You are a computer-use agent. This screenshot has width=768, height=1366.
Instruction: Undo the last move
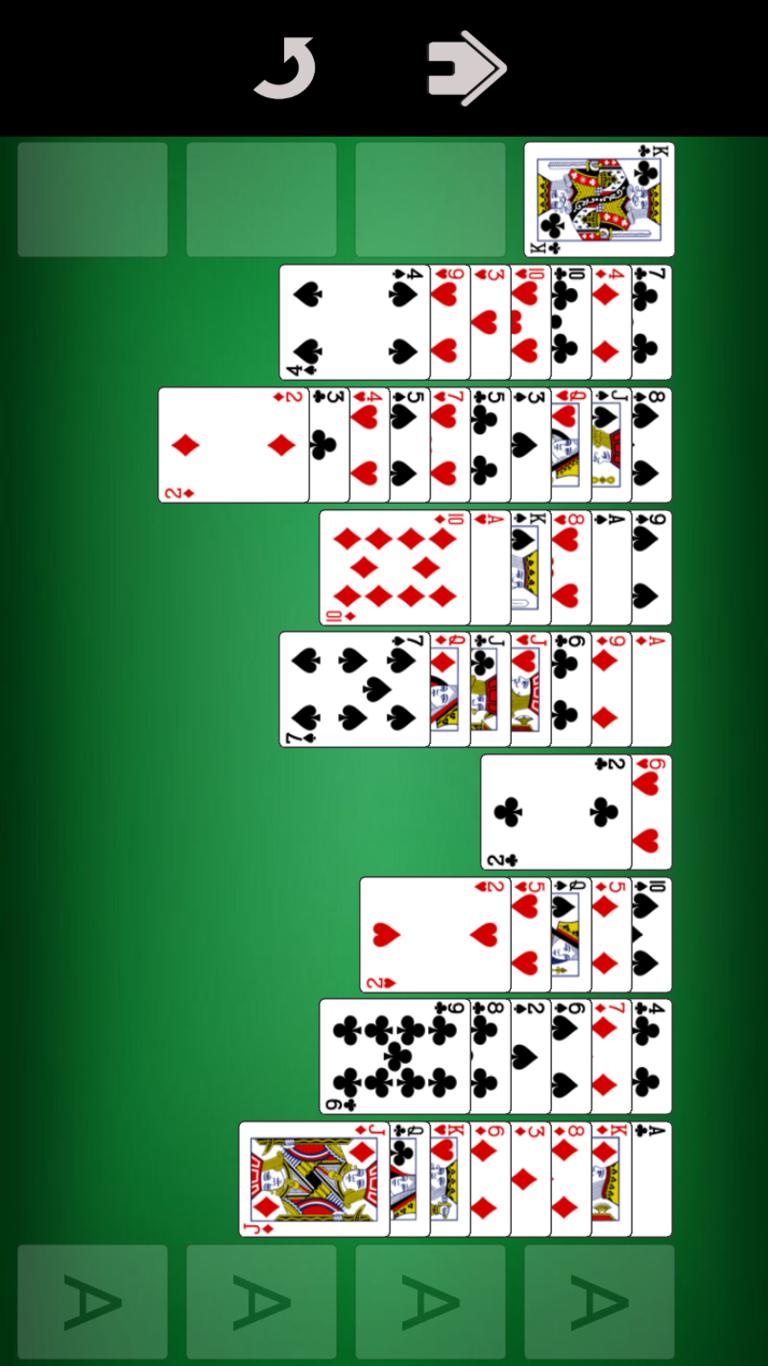(285, 69)
